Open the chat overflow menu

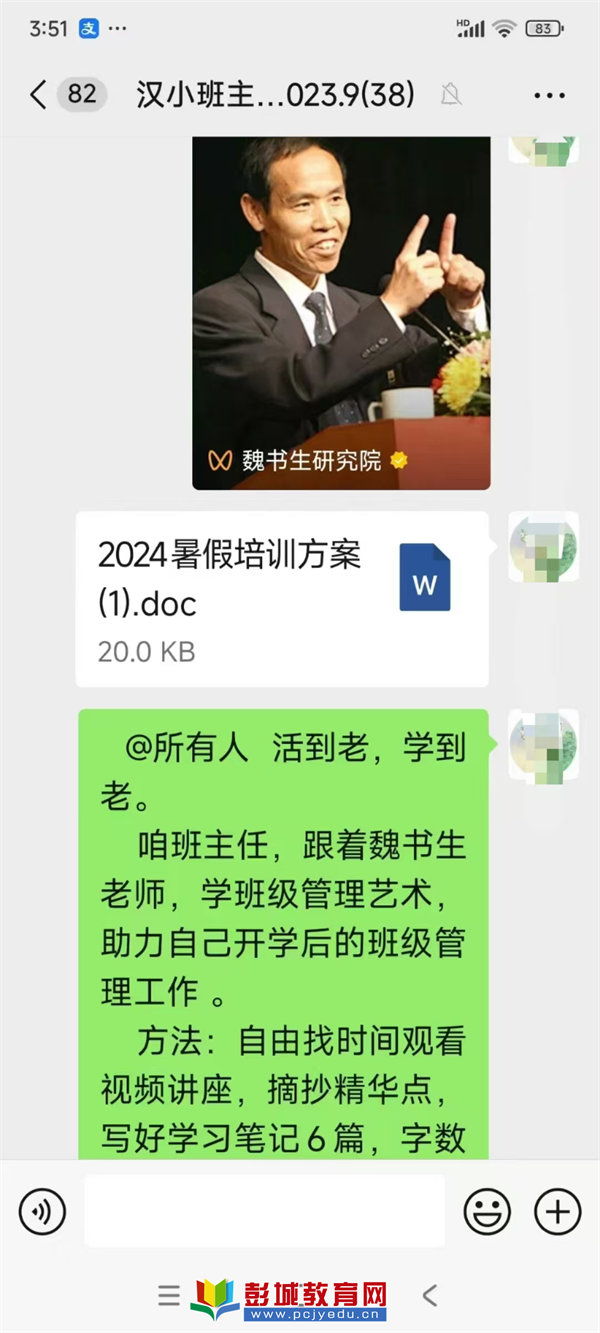549,96
